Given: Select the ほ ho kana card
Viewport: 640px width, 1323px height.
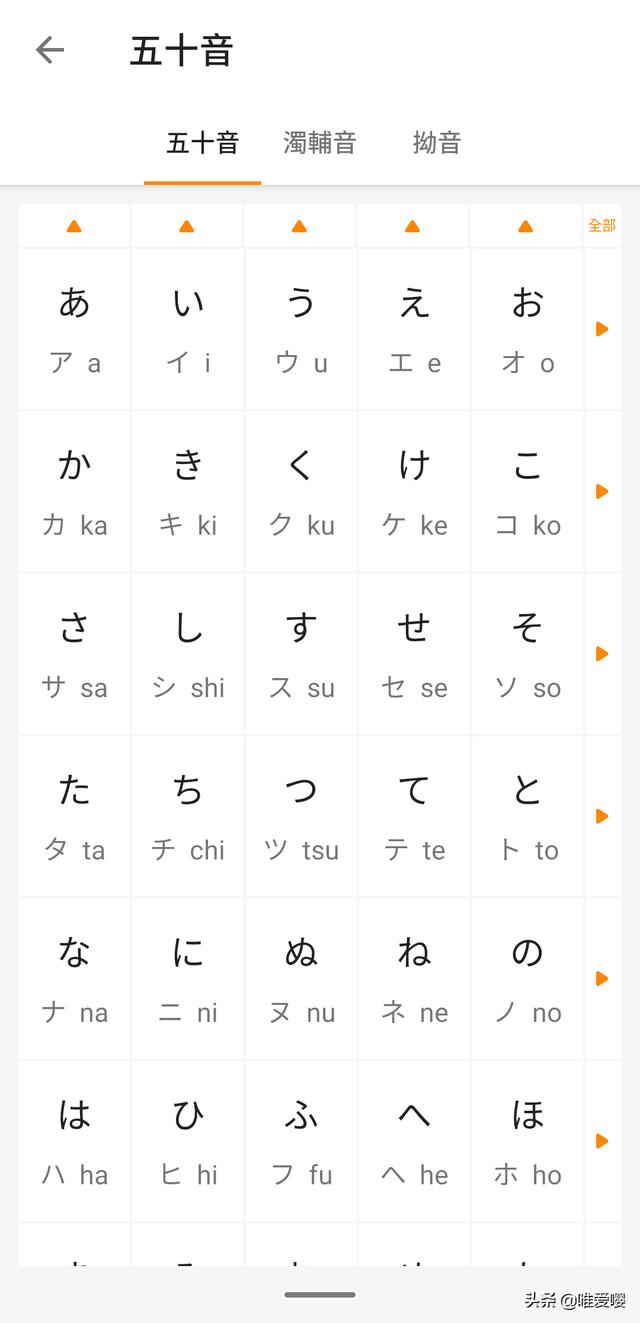Looking at the screenshot, I should 527,1141.
